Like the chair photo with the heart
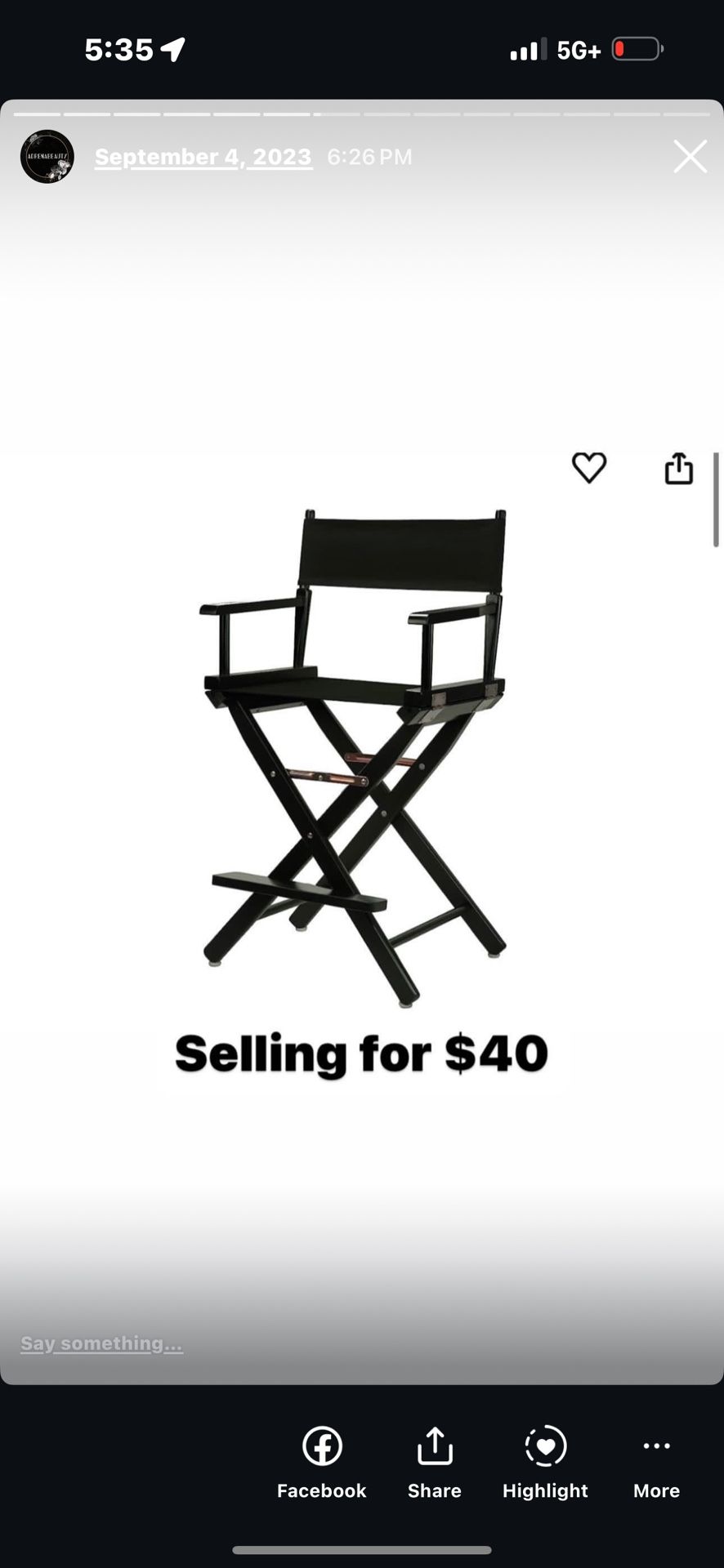 coord(588,467)
